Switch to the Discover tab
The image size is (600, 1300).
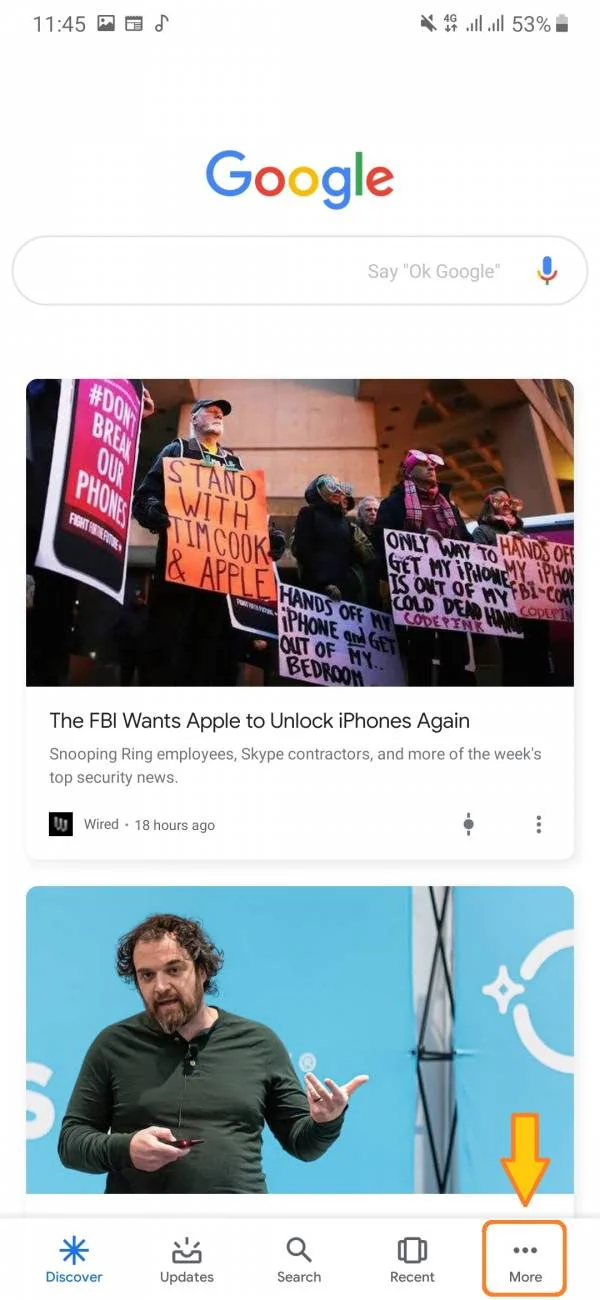pos(74,1260)
